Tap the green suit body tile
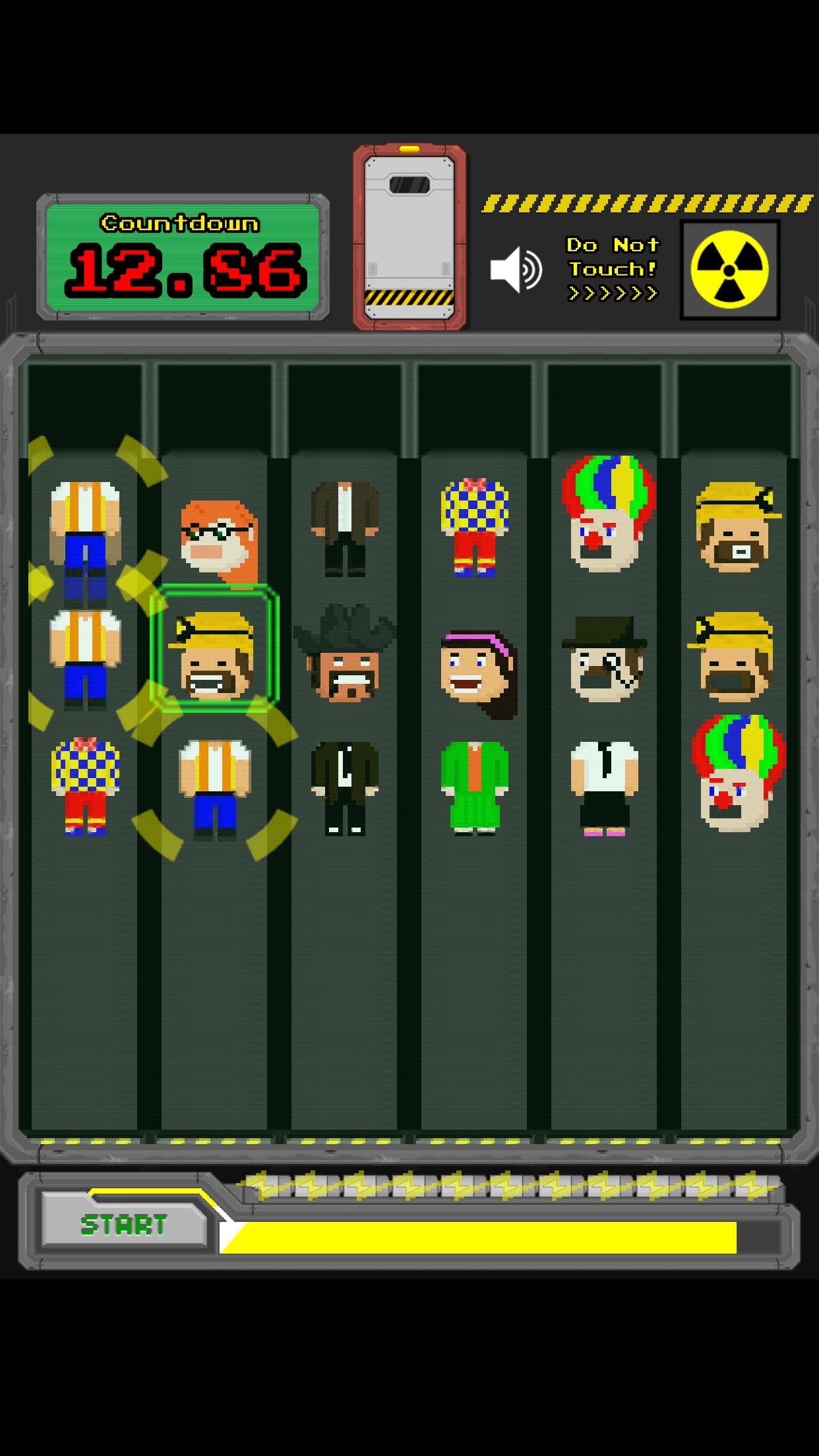 (475, 788)
